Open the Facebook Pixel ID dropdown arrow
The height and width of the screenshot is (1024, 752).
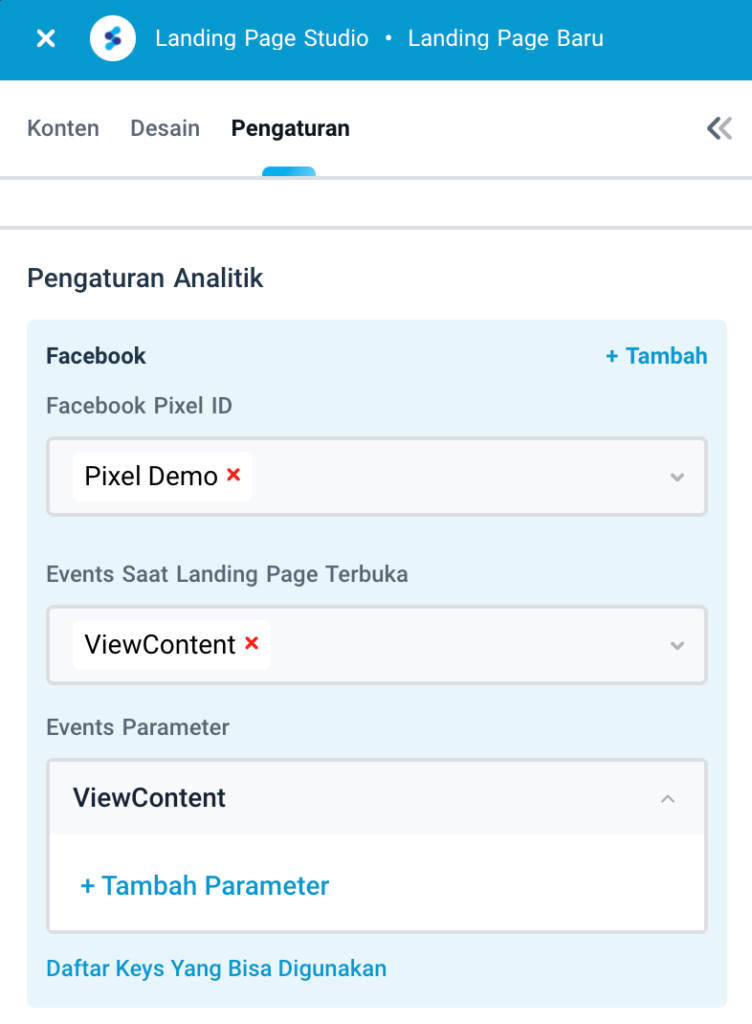[x=678, y=477]
